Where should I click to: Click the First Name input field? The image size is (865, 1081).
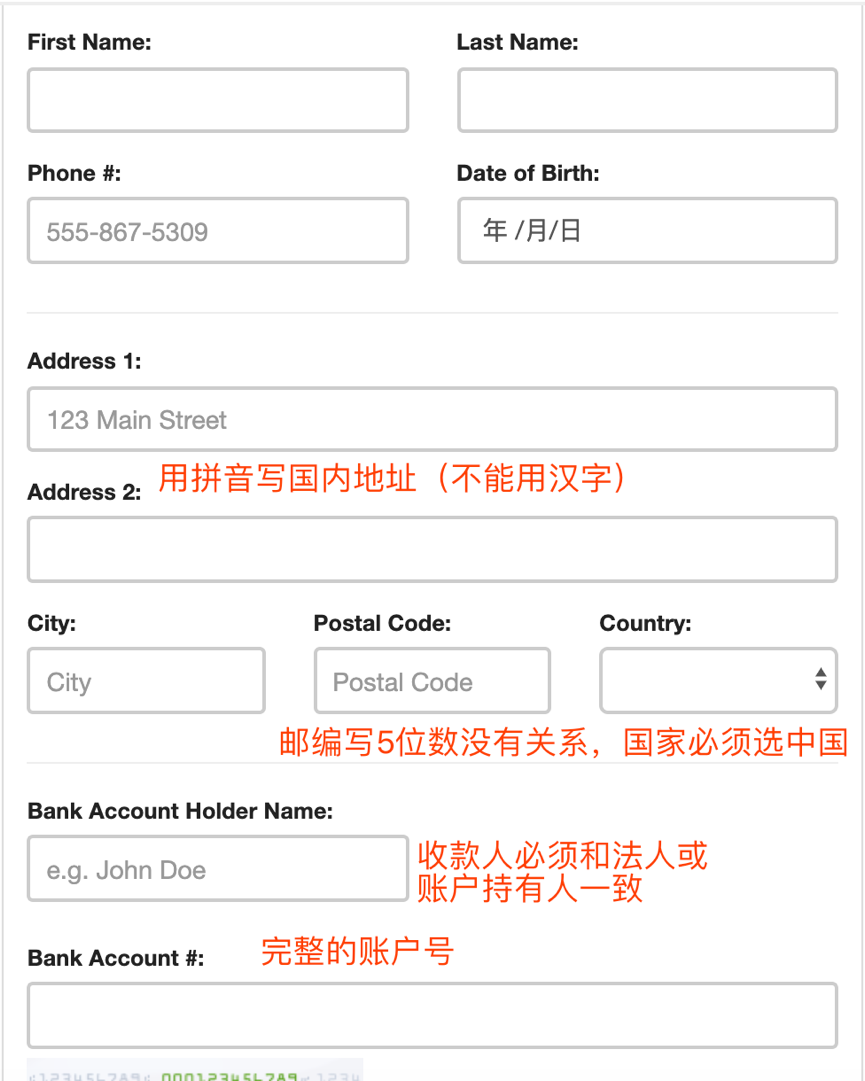click(x=217, y=100)
